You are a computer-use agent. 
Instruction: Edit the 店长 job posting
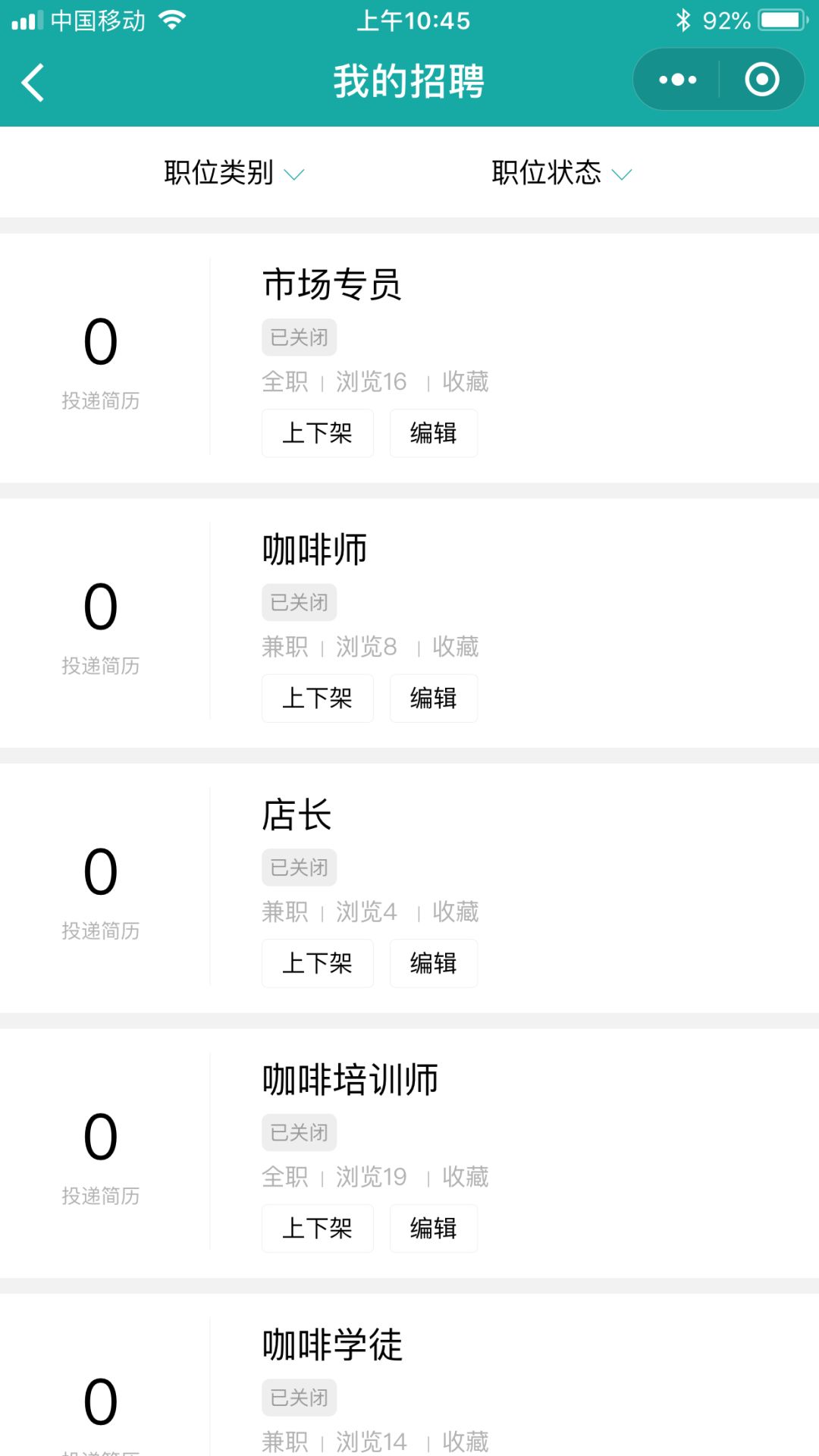click(434, 963)
